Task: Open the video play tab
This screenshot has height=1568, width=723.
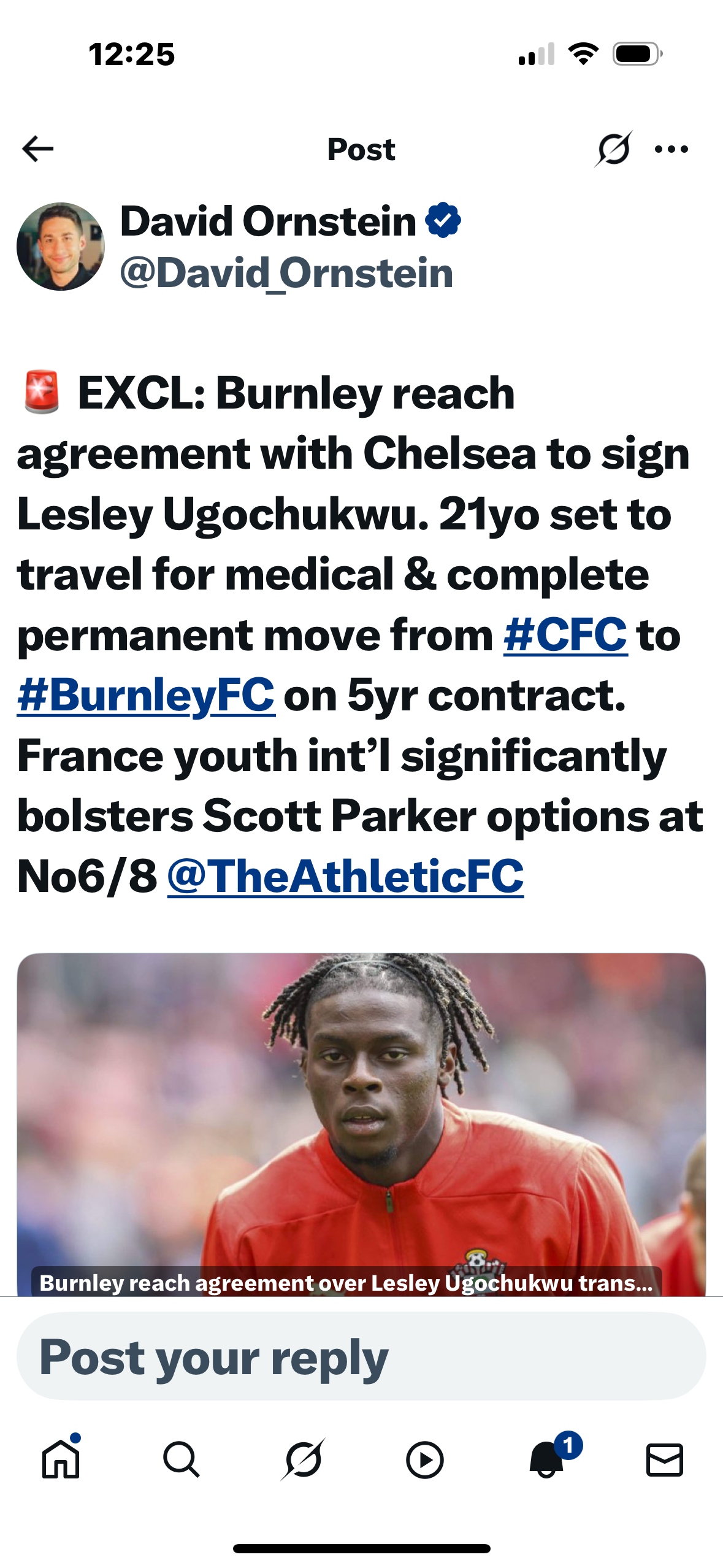Action: (424, 1459)
